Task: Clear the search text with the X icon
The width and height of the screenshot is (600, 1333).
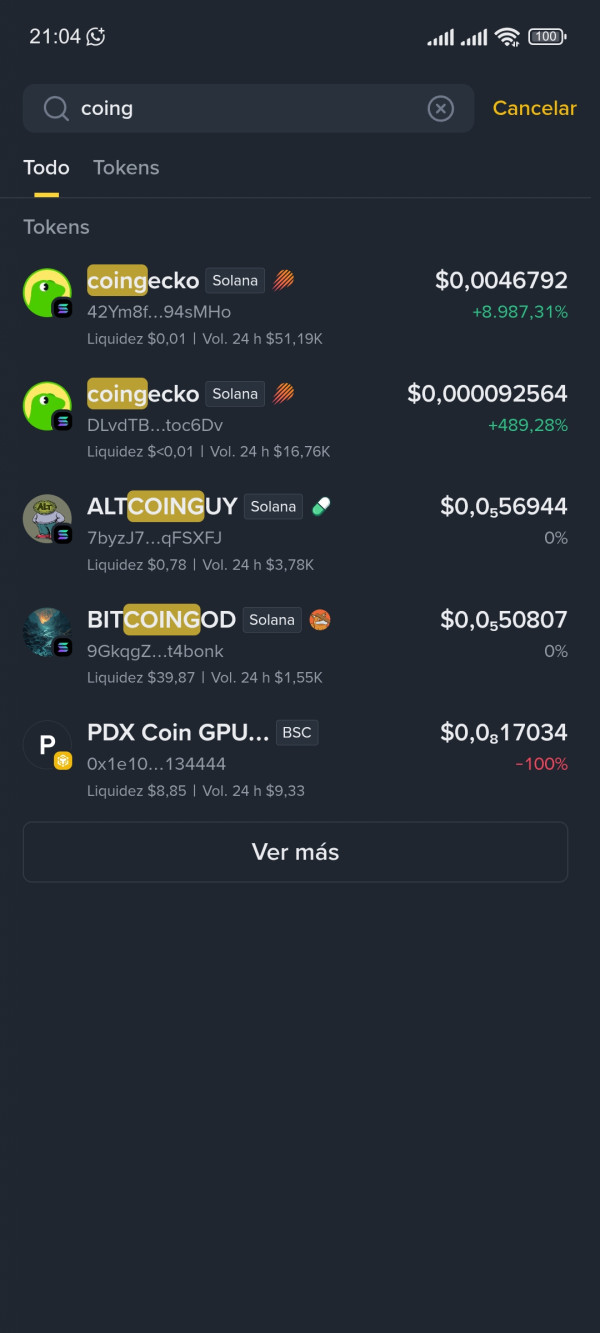Action: click(x=441, y=109)
